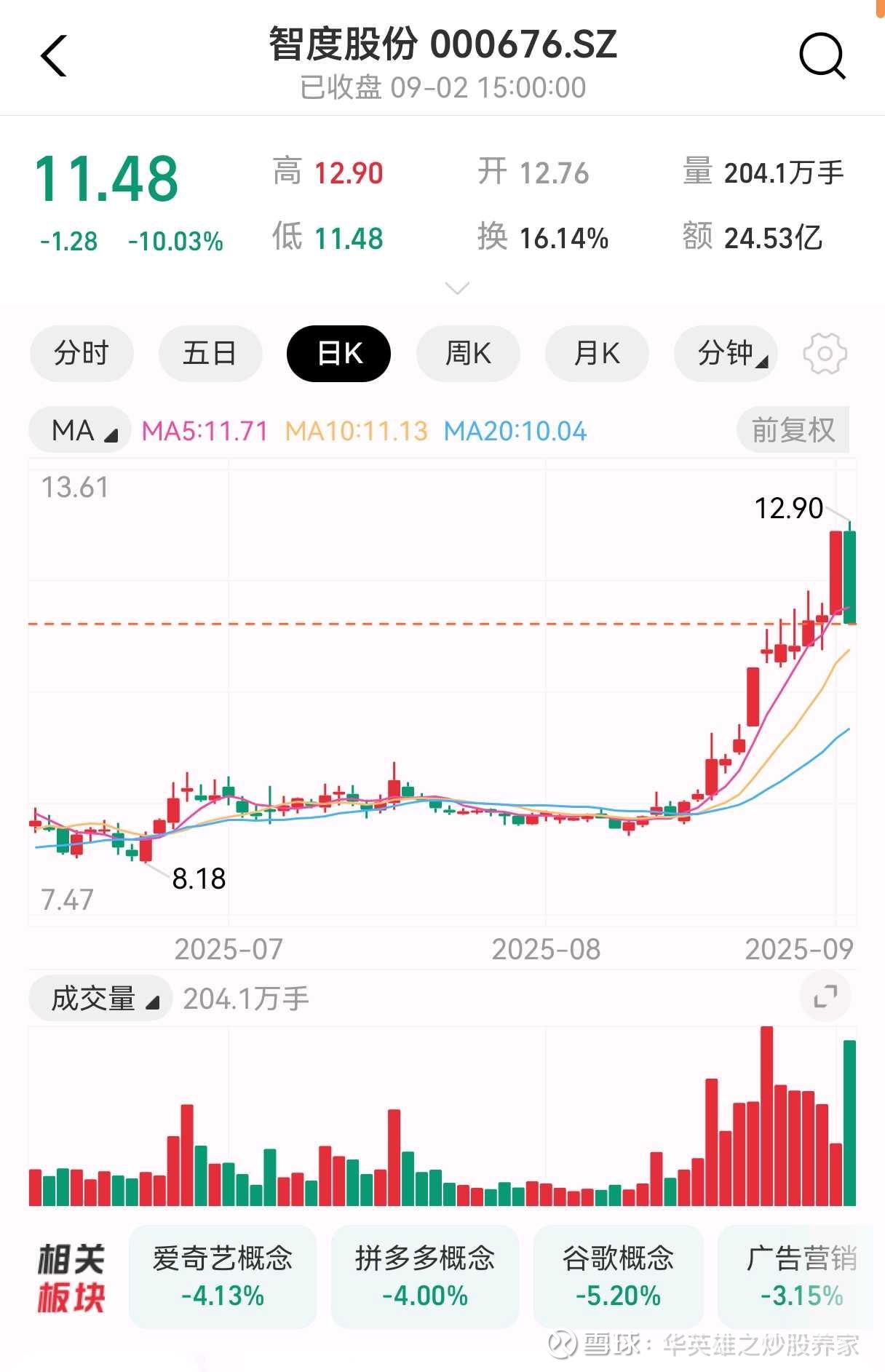Open the MA indicator dropdown
Screen dimensions: 885x1372
(80, 430)
